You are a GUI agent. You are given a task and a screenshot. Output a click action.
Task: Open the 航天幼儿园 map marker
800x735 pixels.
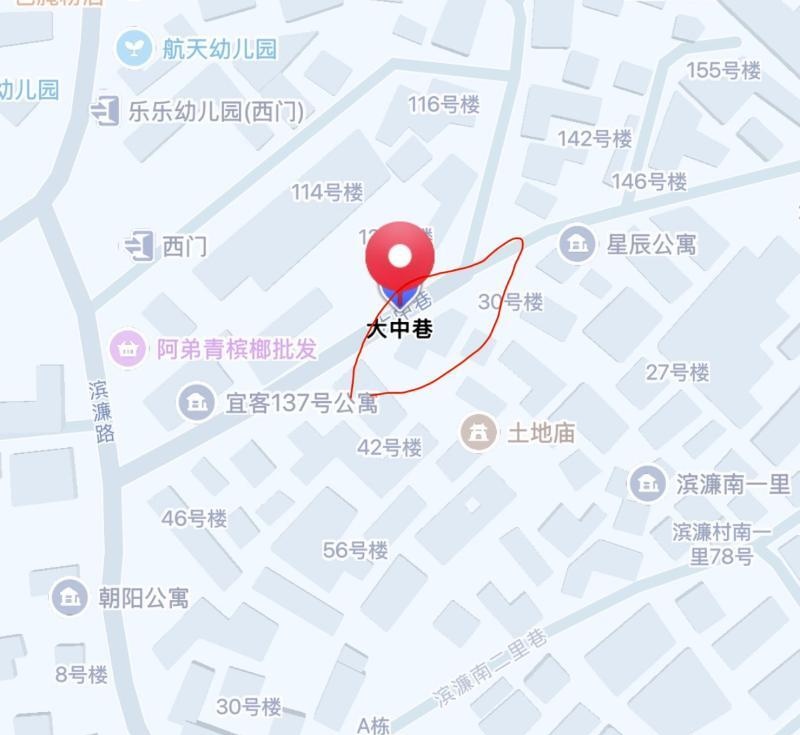(x=134, y=48)
